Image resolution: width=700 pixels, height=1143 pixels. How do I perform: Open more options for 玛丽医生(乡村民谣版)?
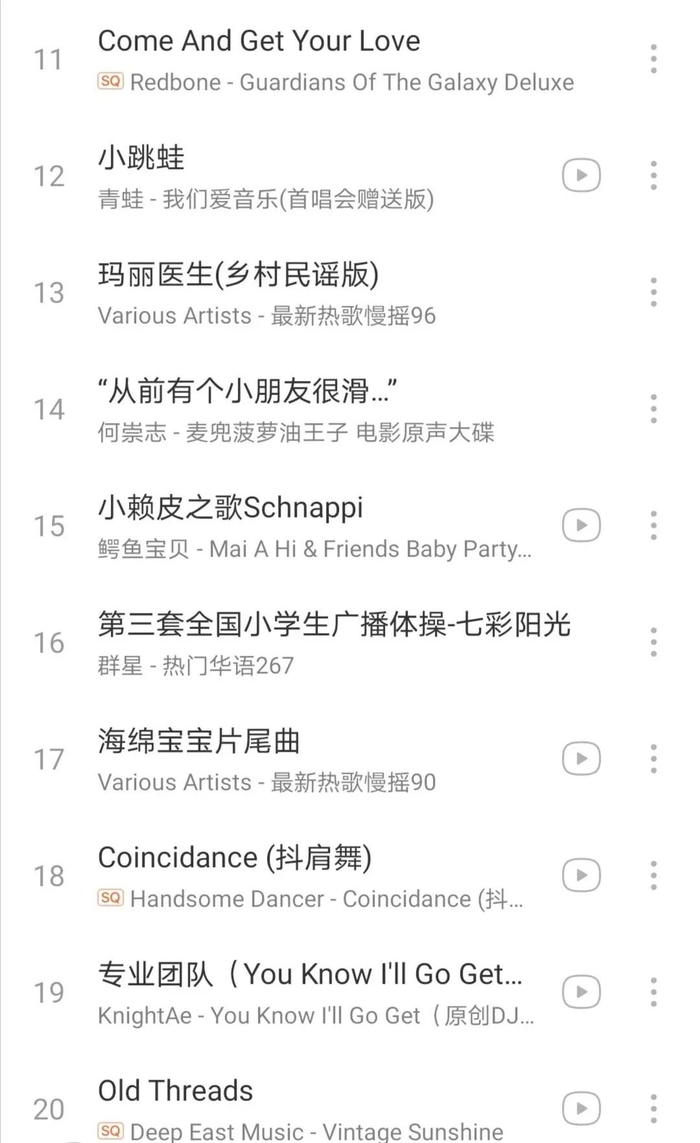[653, 292]
